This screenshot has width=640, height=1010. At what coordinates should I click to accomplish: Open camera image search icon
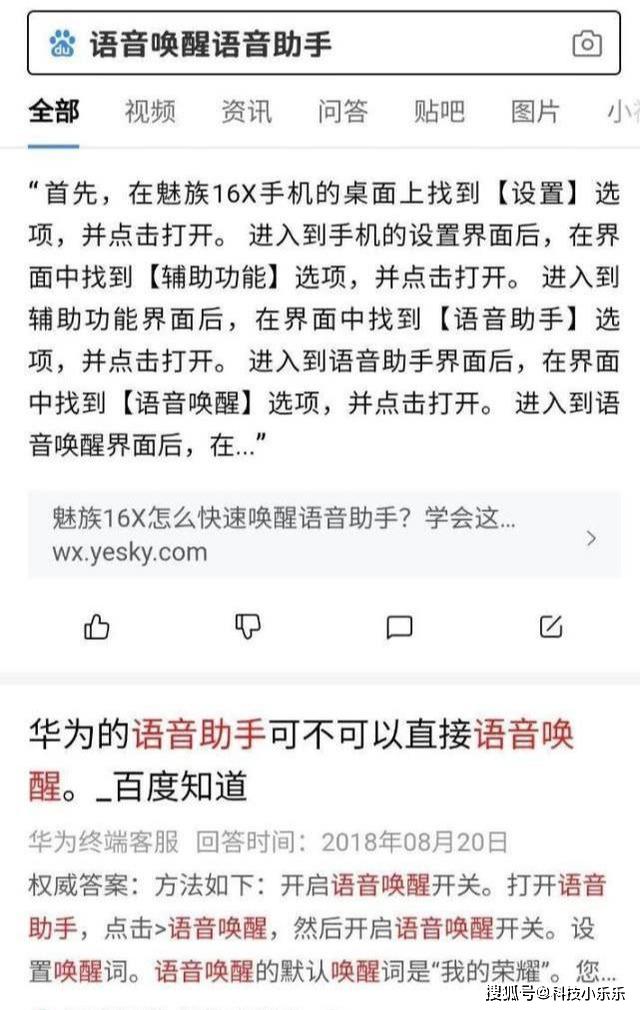[587, 44]
